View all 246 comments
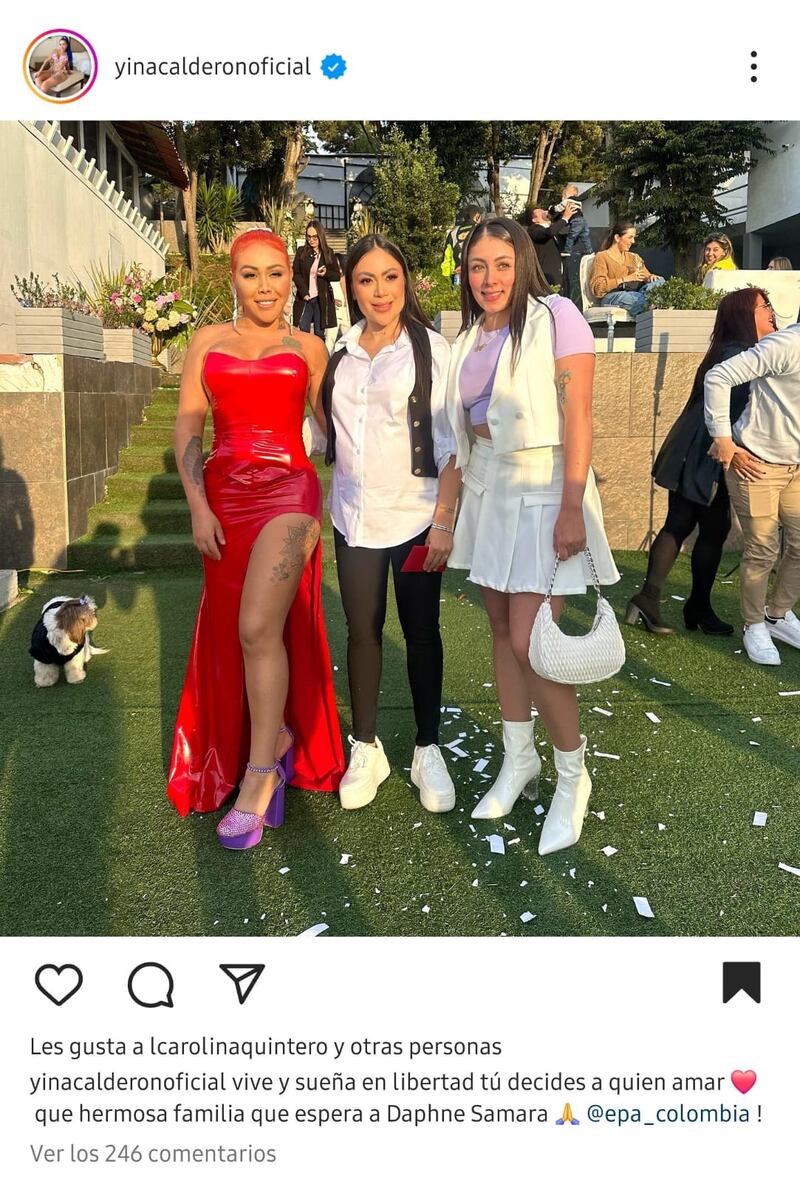The height and width of the screenshot is (1181, 800). (153, 1153)
